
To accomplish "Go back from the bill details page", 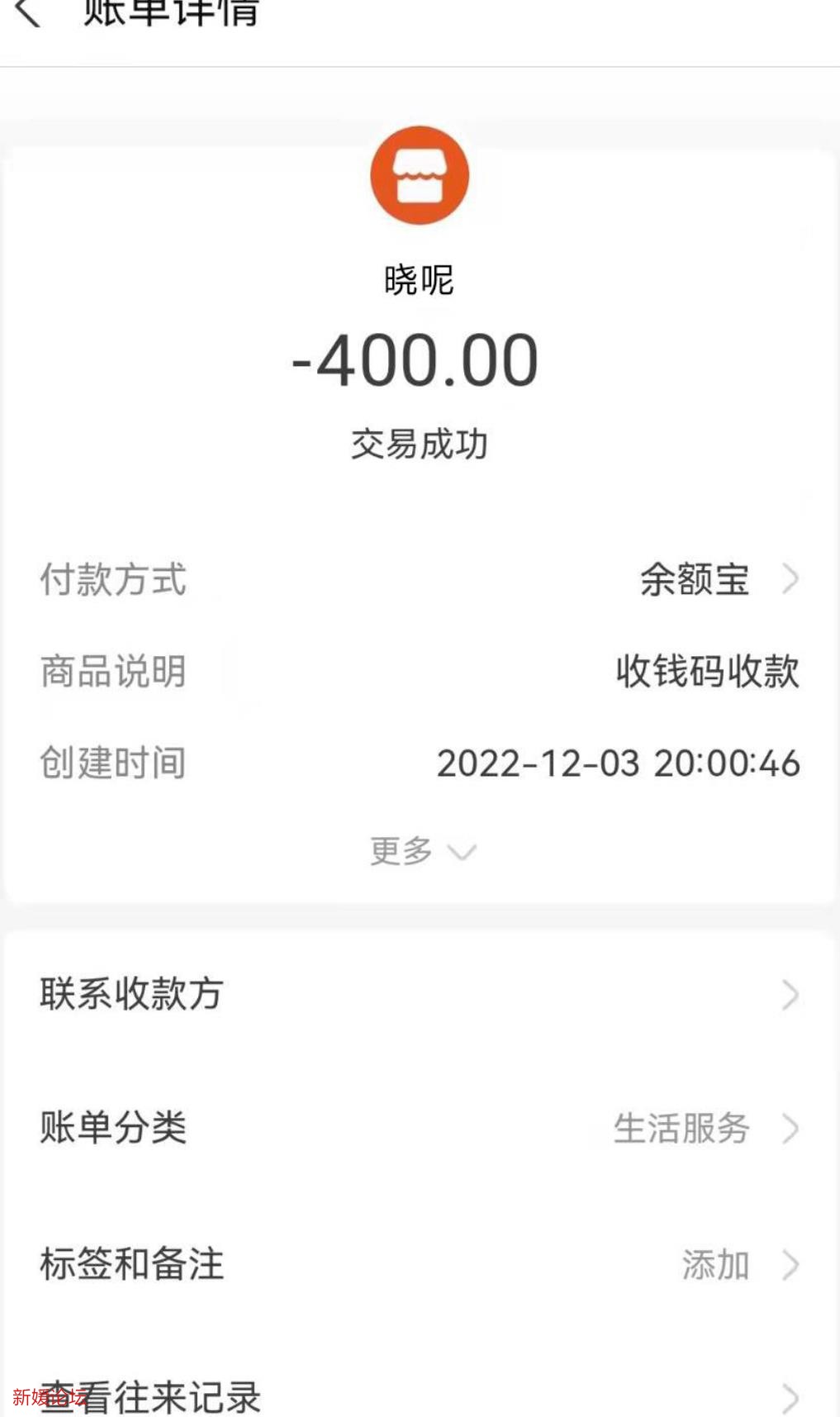I will (27, 13).
